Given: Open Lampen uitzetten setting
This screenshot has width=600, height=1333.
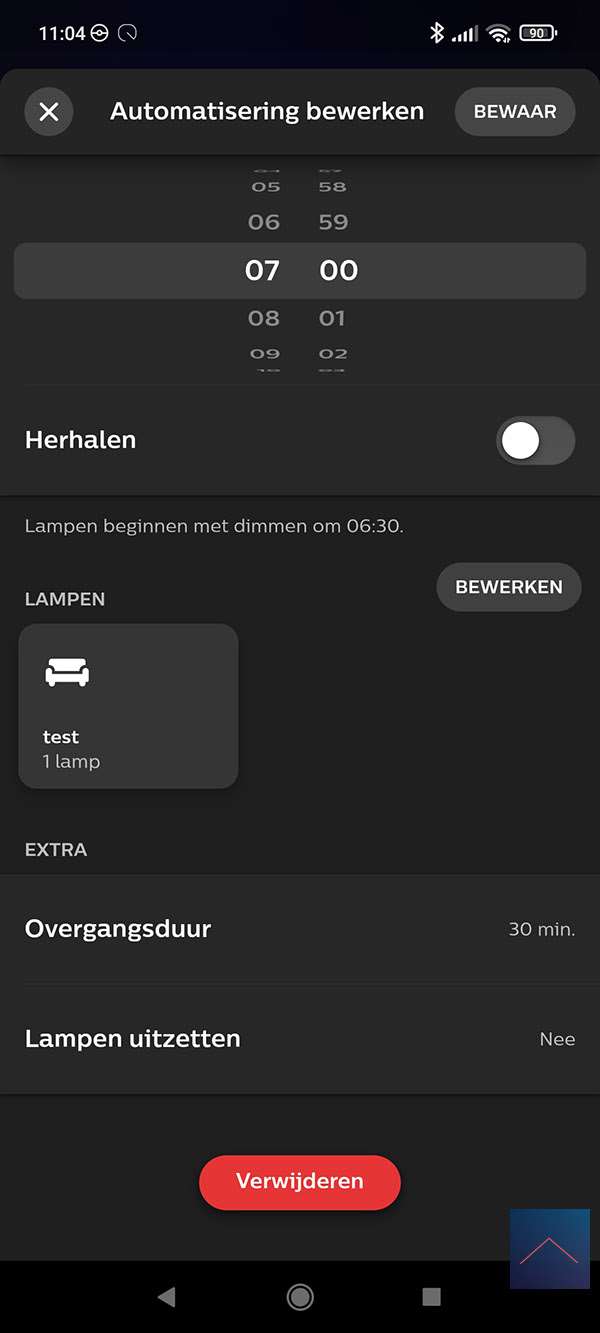Looking at the screenshot, I should (300, 1039).
